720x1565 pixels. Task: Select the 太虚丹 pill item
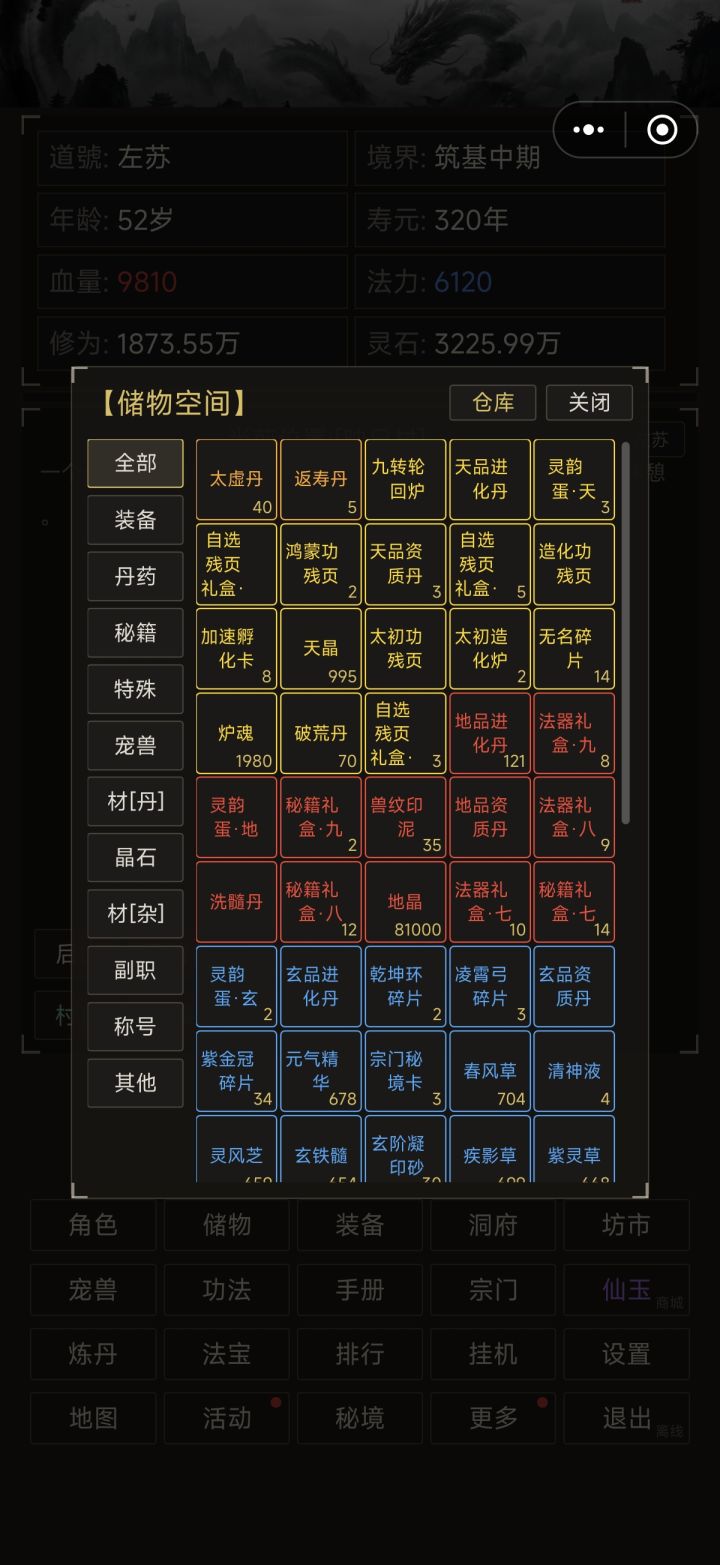[x=235, y=480]
